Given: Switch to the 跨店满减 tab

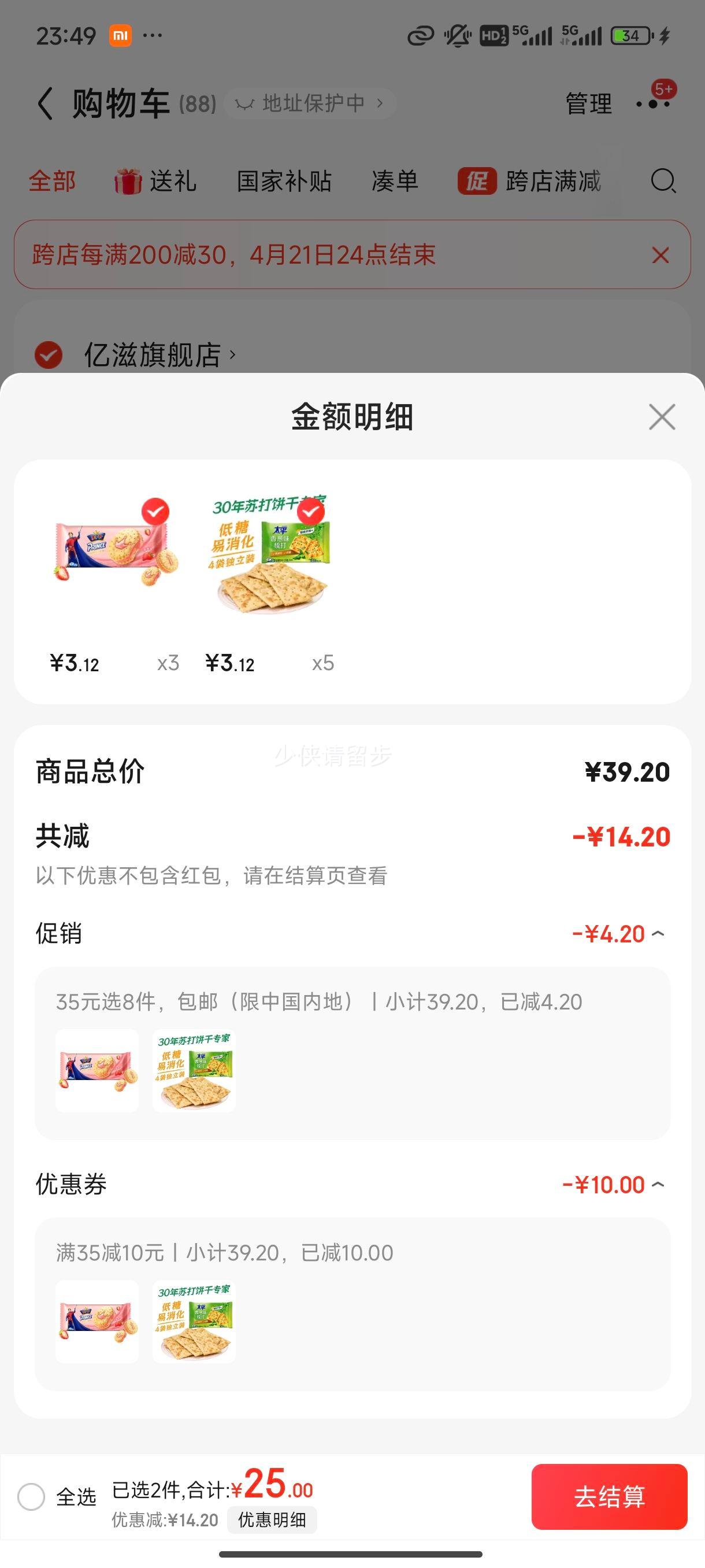Looking at the screenshot, I should pos(530,182).
